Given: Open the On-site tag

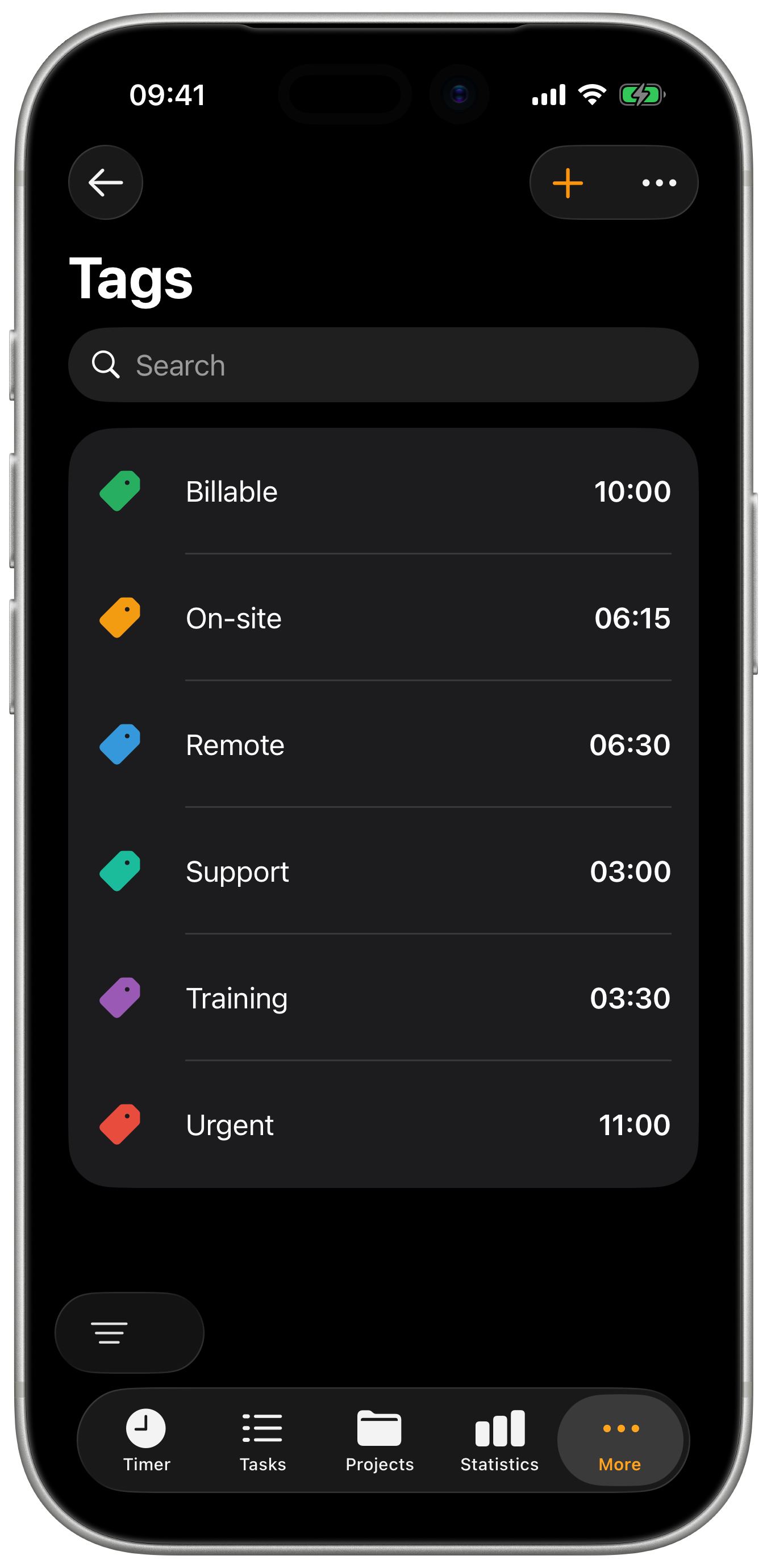Looking at the screenshot, I should (x=383, y=619).
